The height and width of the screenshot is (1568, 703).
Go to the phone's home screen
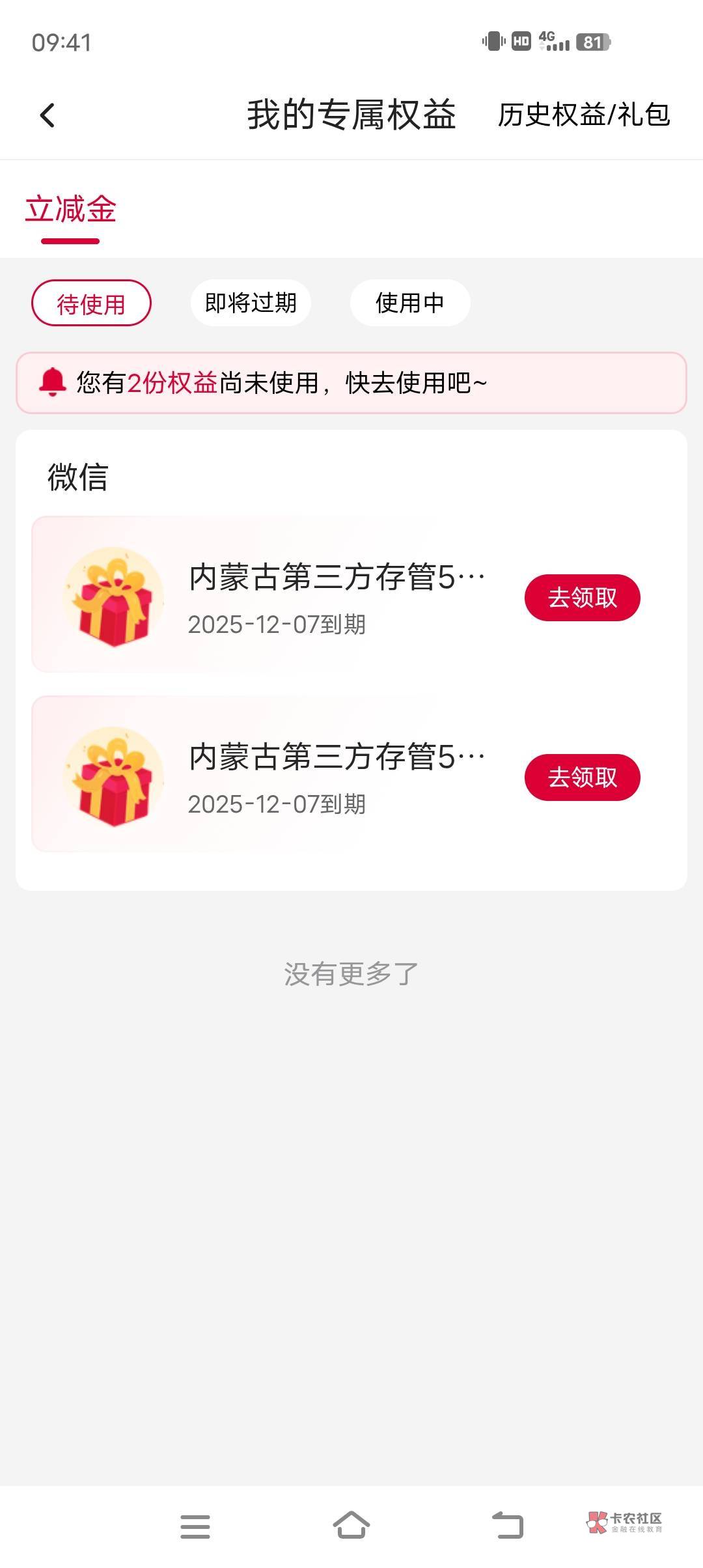[351, 1526]
